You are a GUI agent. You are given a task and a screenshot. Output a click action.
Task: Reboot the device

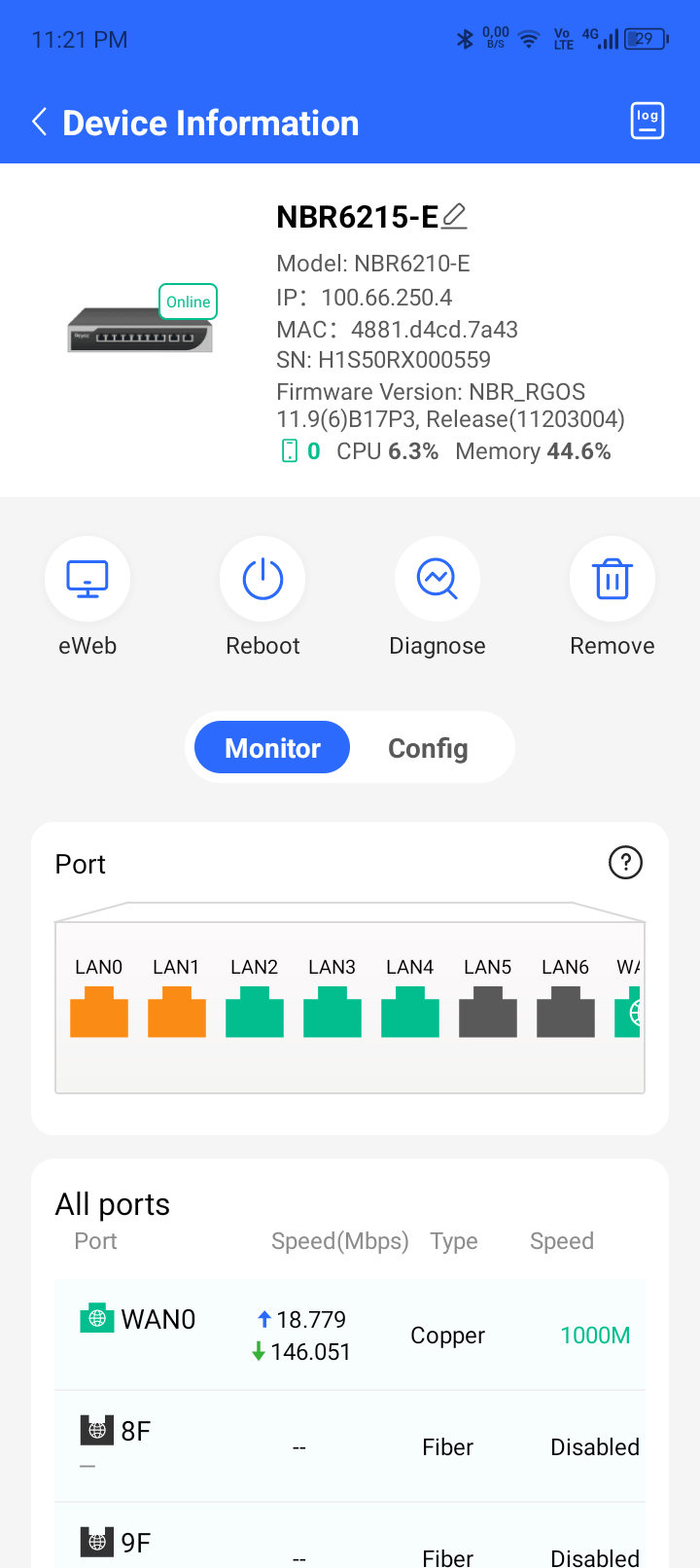262,580
